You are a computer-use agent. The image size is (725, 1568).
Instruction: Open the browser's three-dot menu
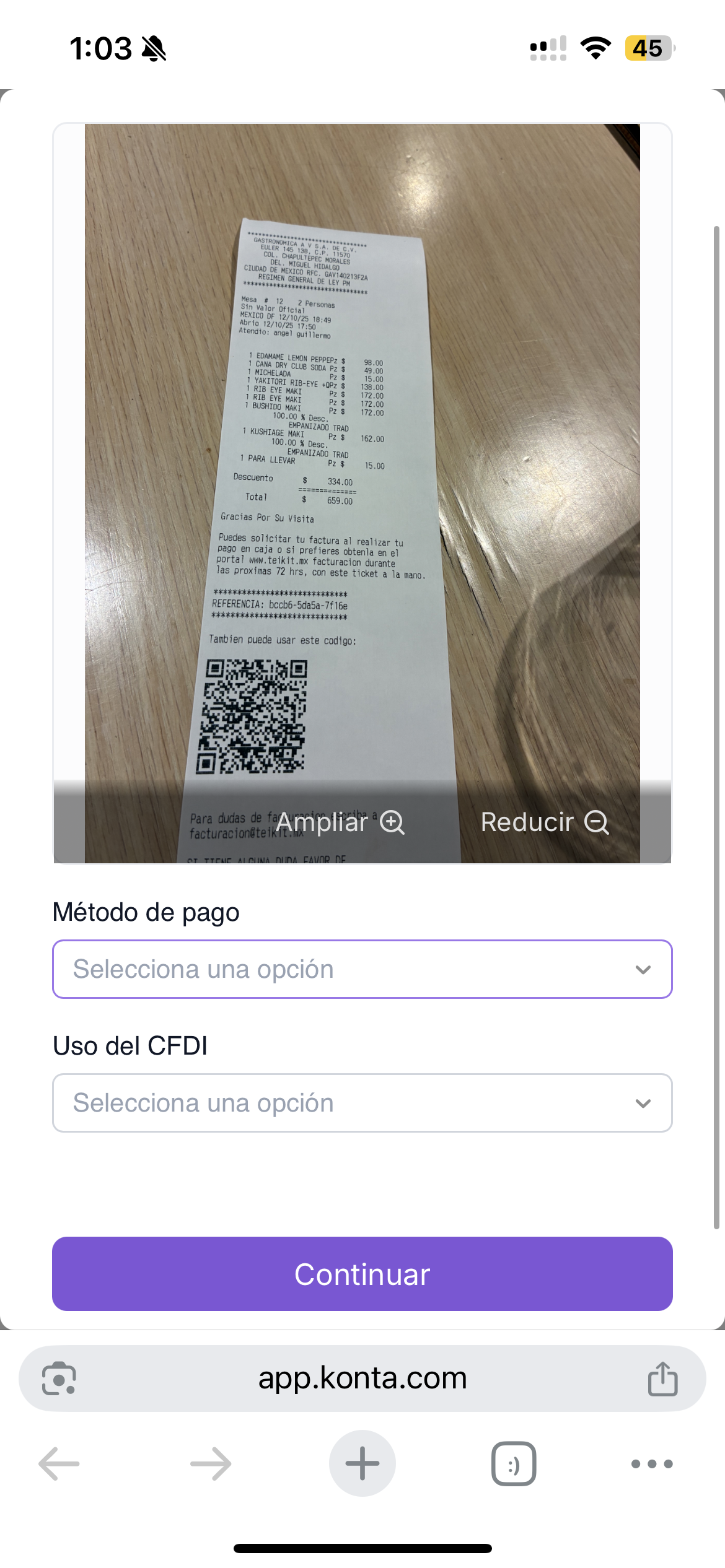click(x=651, y=1464)
